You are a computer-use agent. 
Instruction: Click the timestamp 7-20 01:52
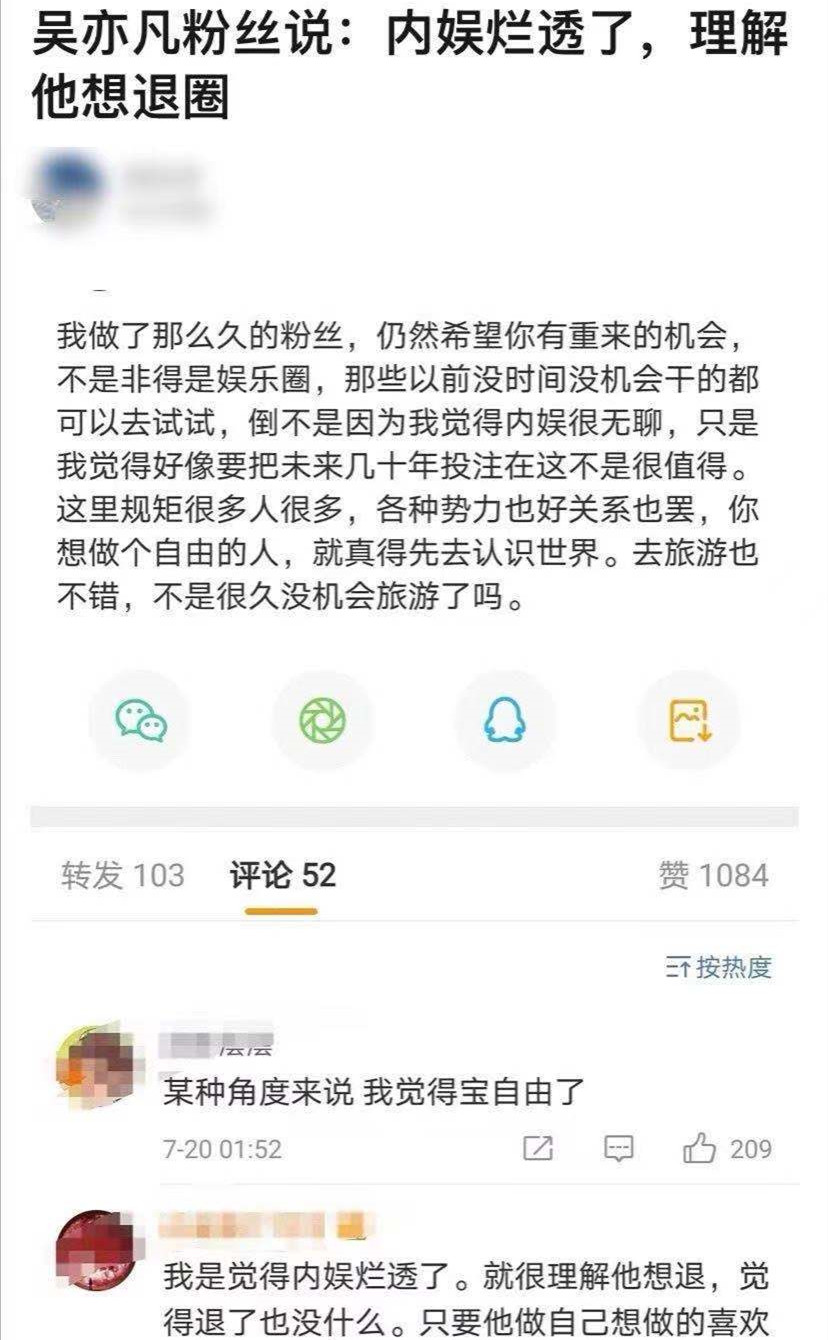click(x=219, y=1150)
